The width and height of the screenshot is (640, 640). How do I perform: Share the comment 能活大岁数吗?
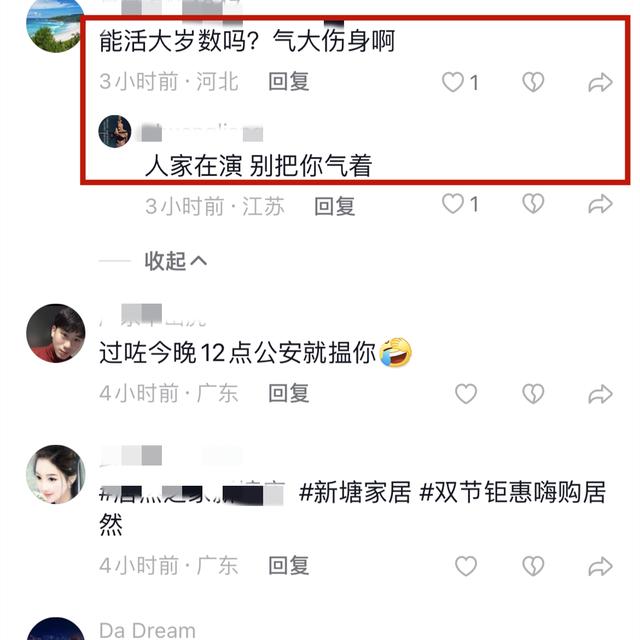600,83
